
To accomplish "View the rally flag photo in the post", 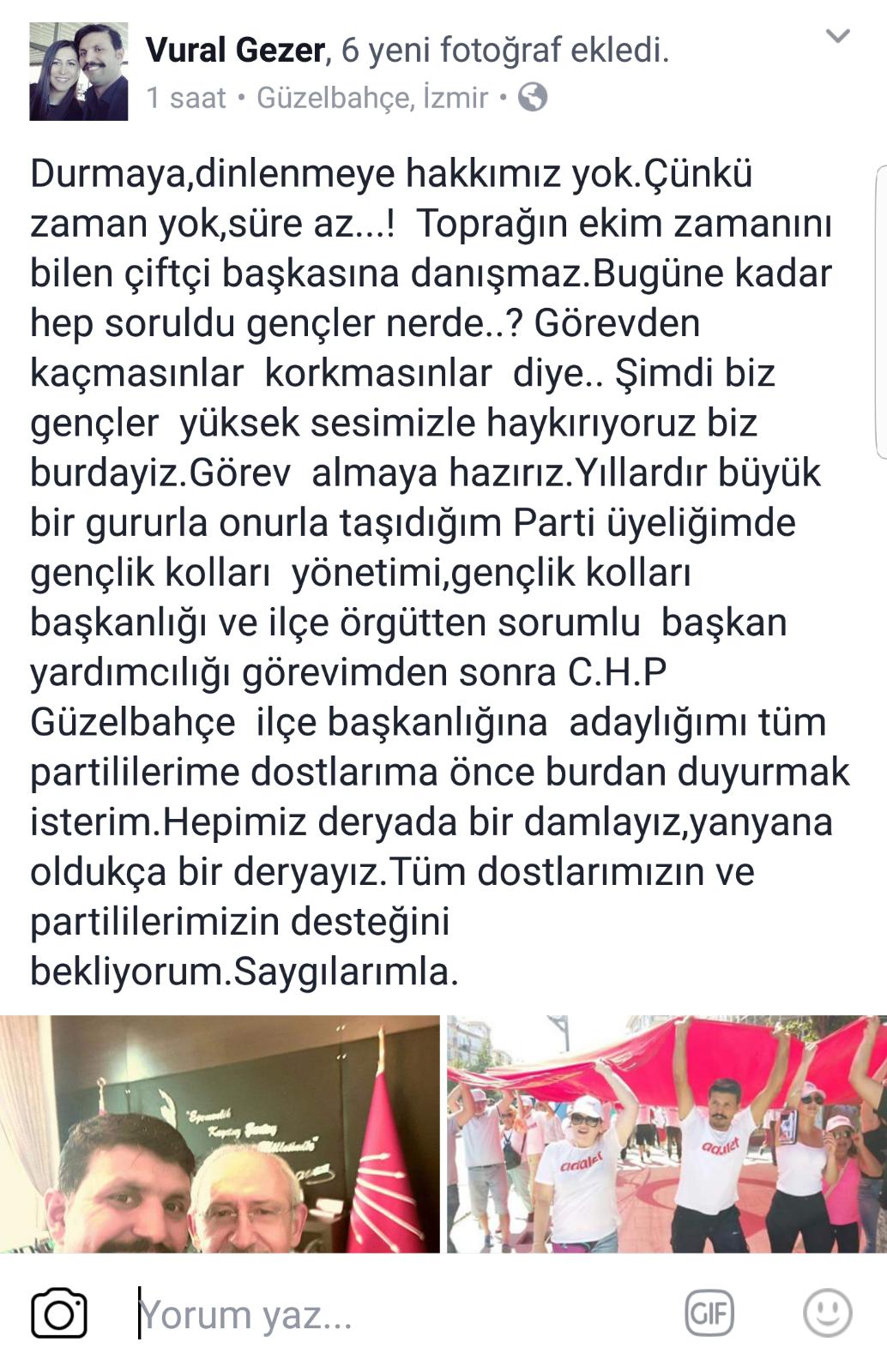I will tap(667, 1134).
